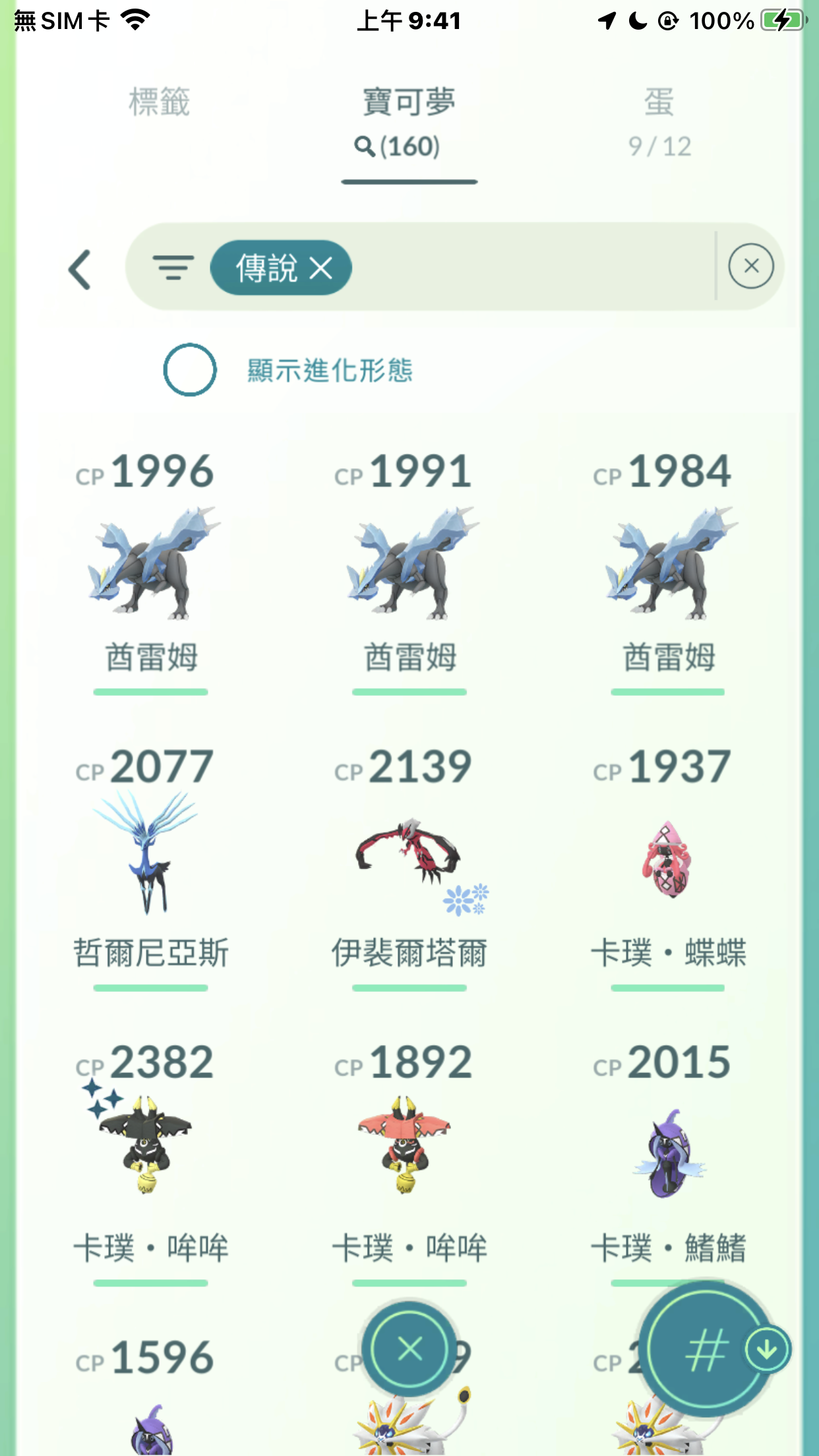Viewport: 819px width, 1456px height.
Task: Switch to the 標籤 tab
Action: (x=159, y=102)
